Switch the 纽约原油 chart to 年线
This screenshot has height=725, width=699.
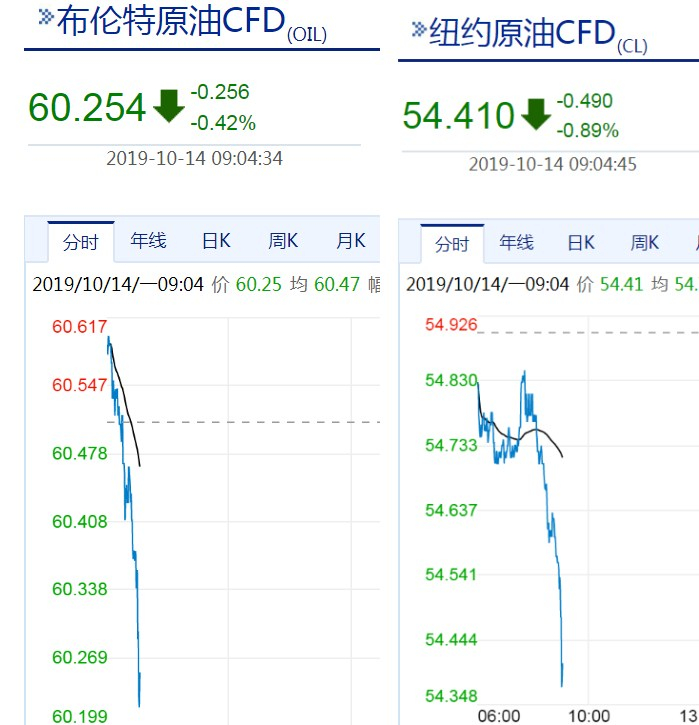(x=516, y=243)
